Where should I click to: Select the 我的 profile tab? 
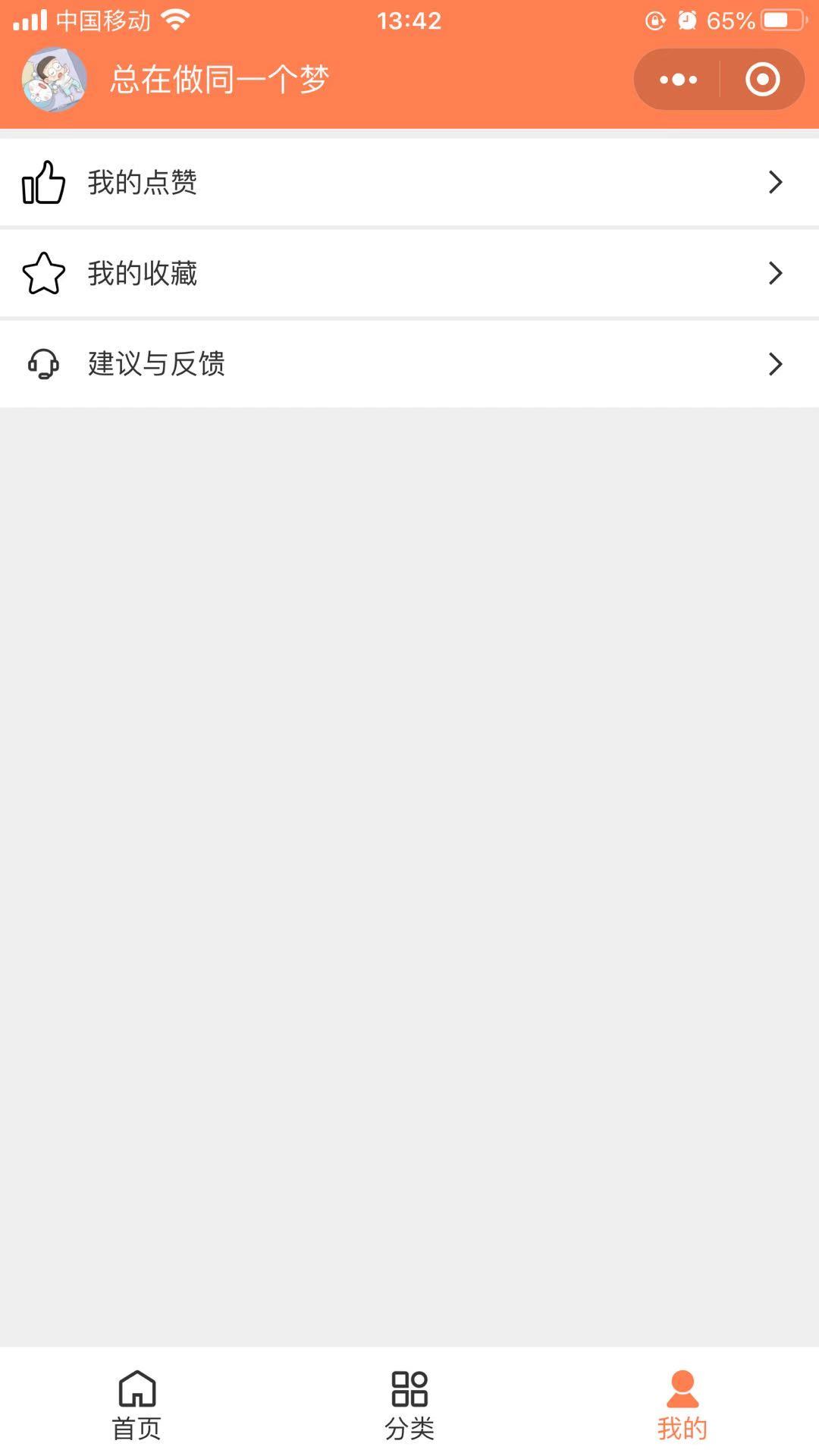point(682,1404)
